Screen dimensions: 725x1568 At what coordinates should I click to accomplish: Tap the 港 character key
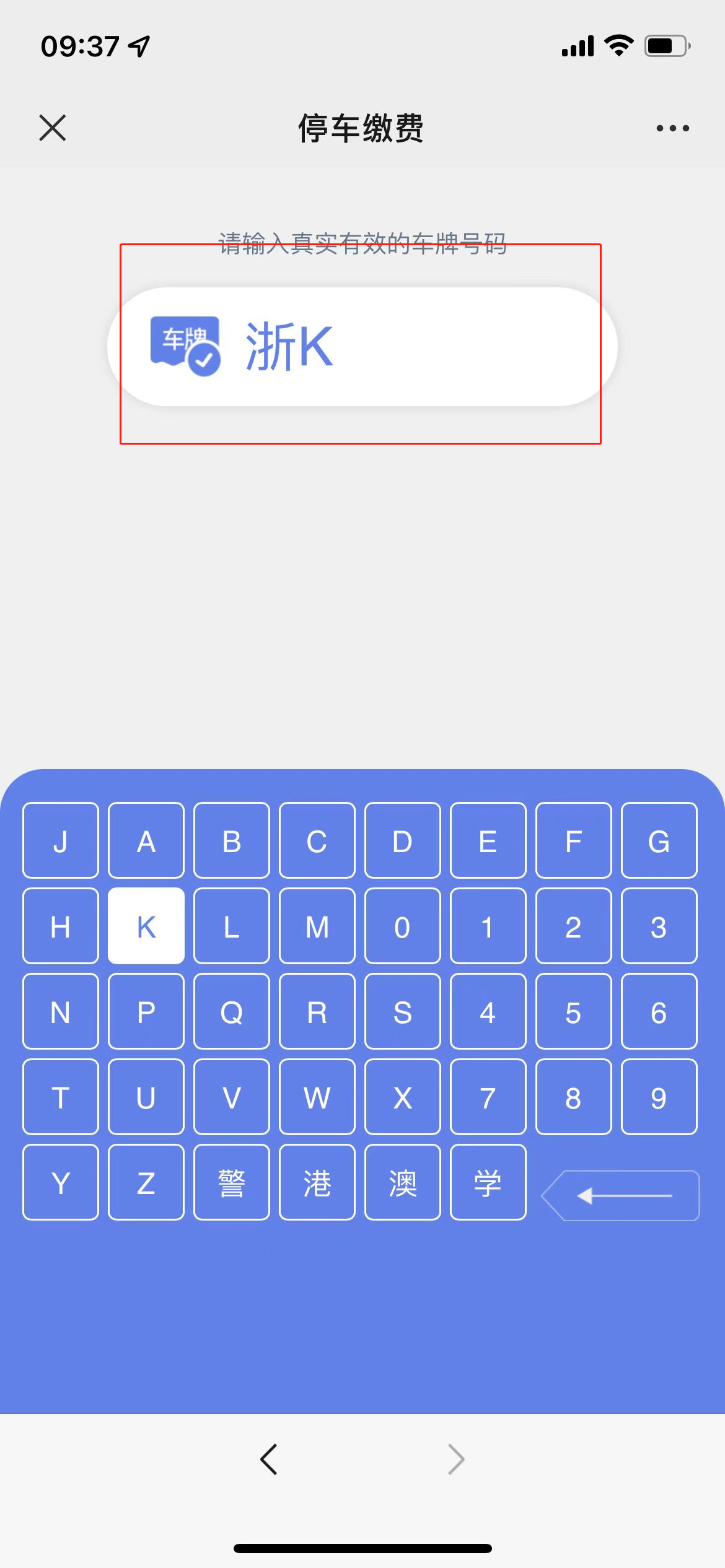pyautogui.click(x=317, y=1182)
